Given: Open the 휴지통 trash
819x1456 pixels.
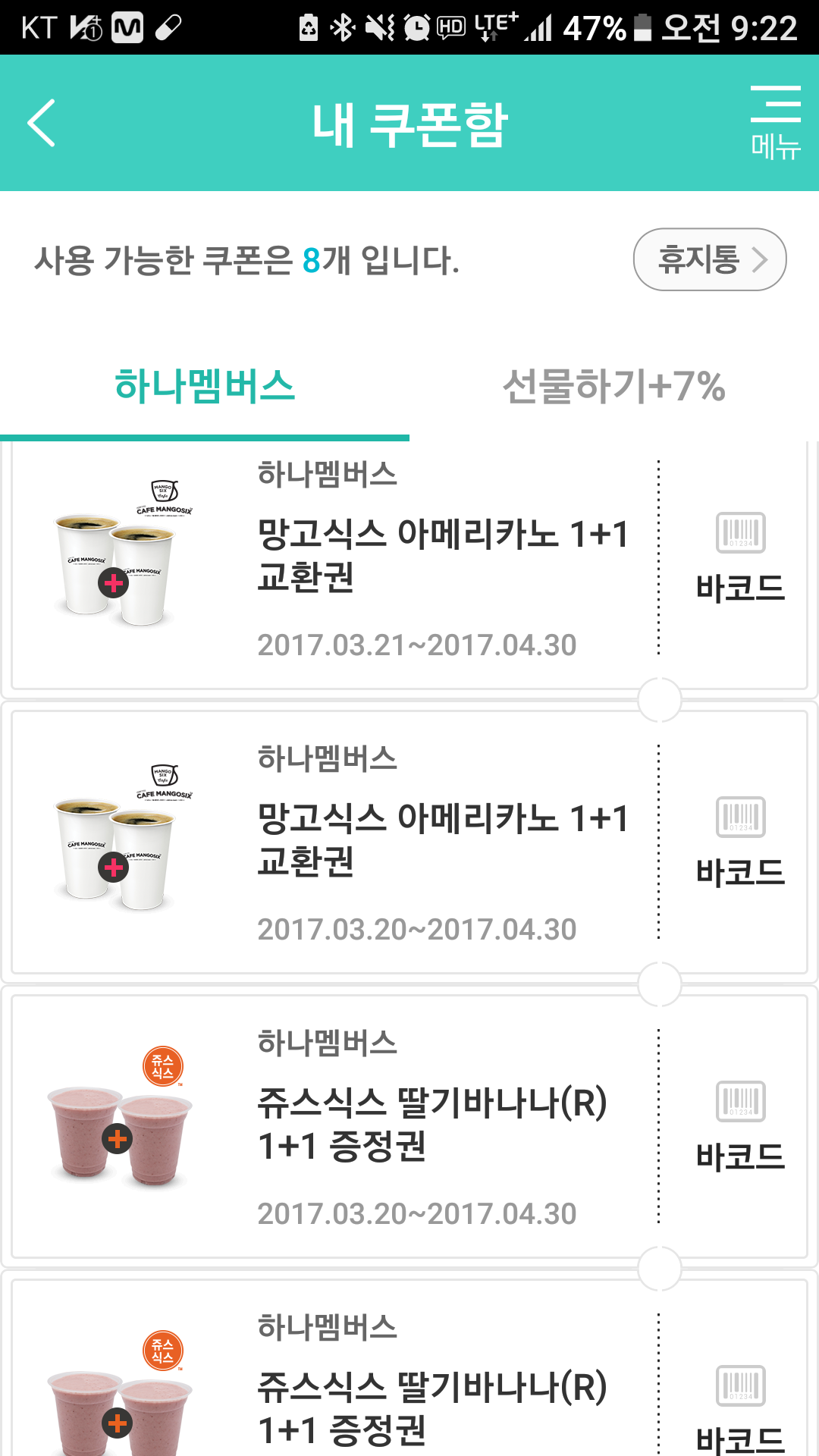Looking at the screenshot, I should [709, 259].
